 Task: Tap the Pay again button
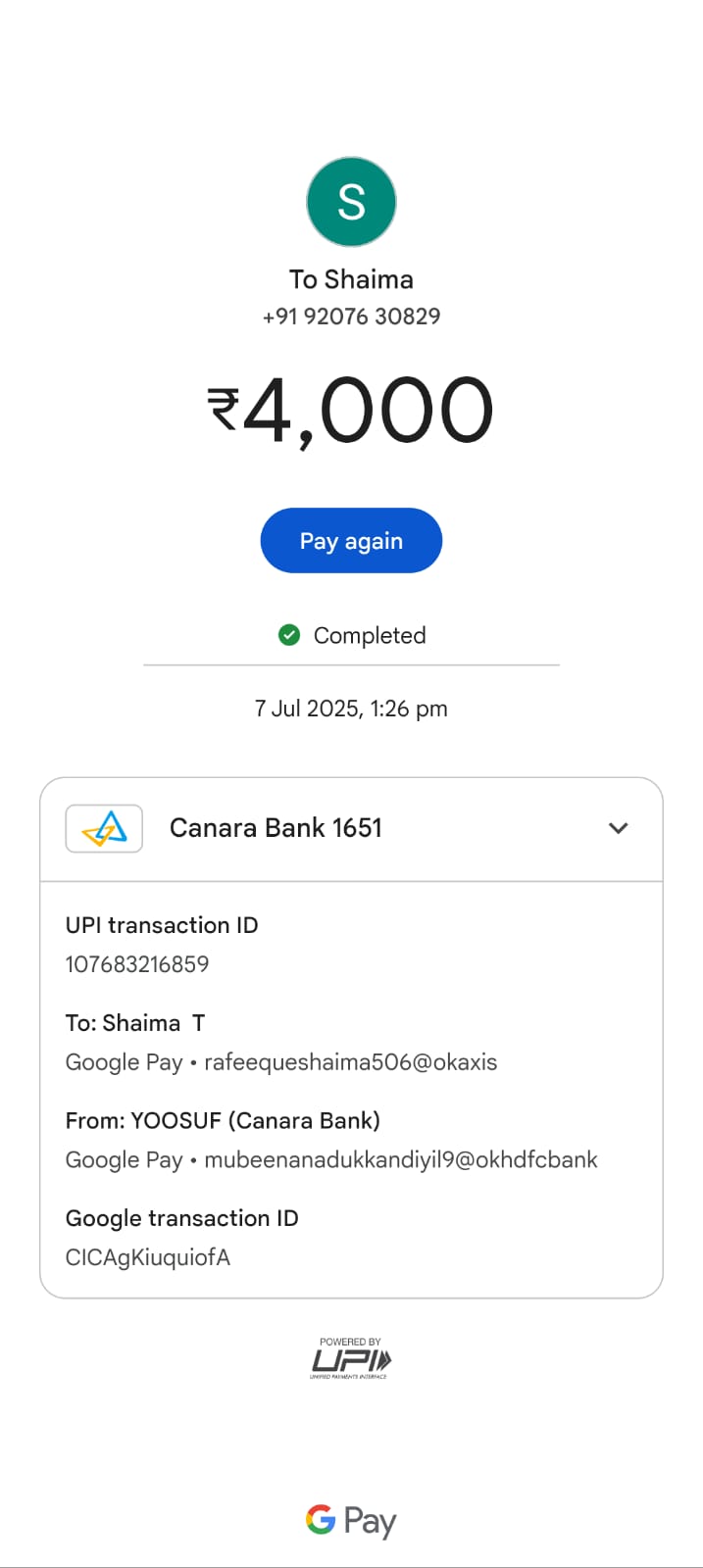click(351, 541)
